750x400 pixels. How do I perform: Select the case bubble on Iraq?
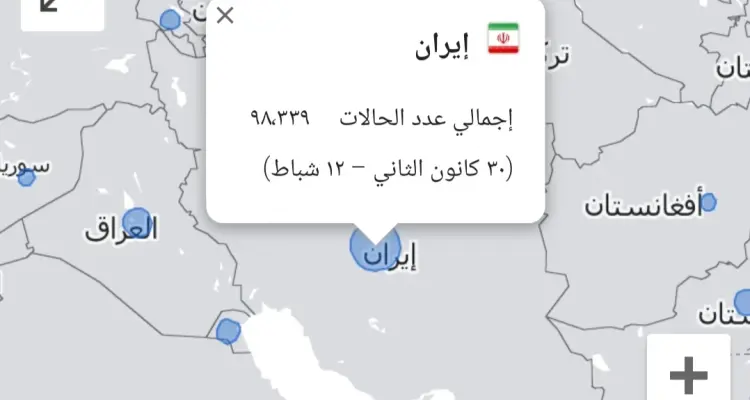click(137, 222)
